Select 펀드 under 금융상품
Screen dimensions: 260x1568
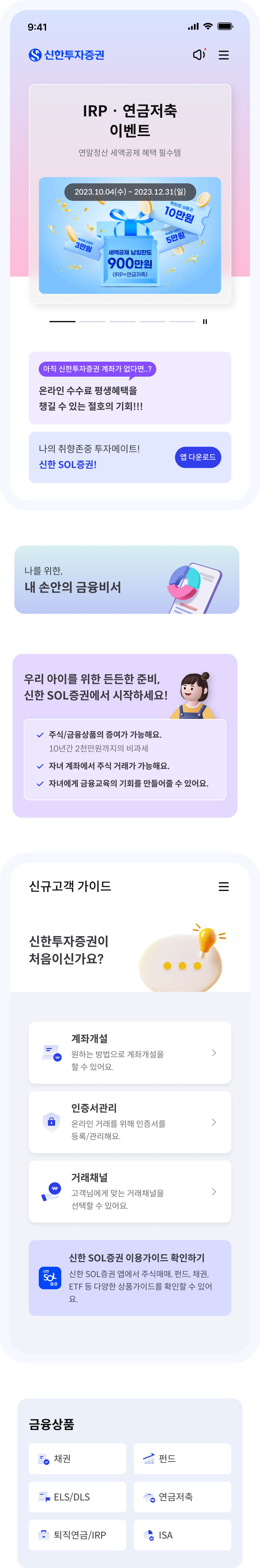point(182,1459)
